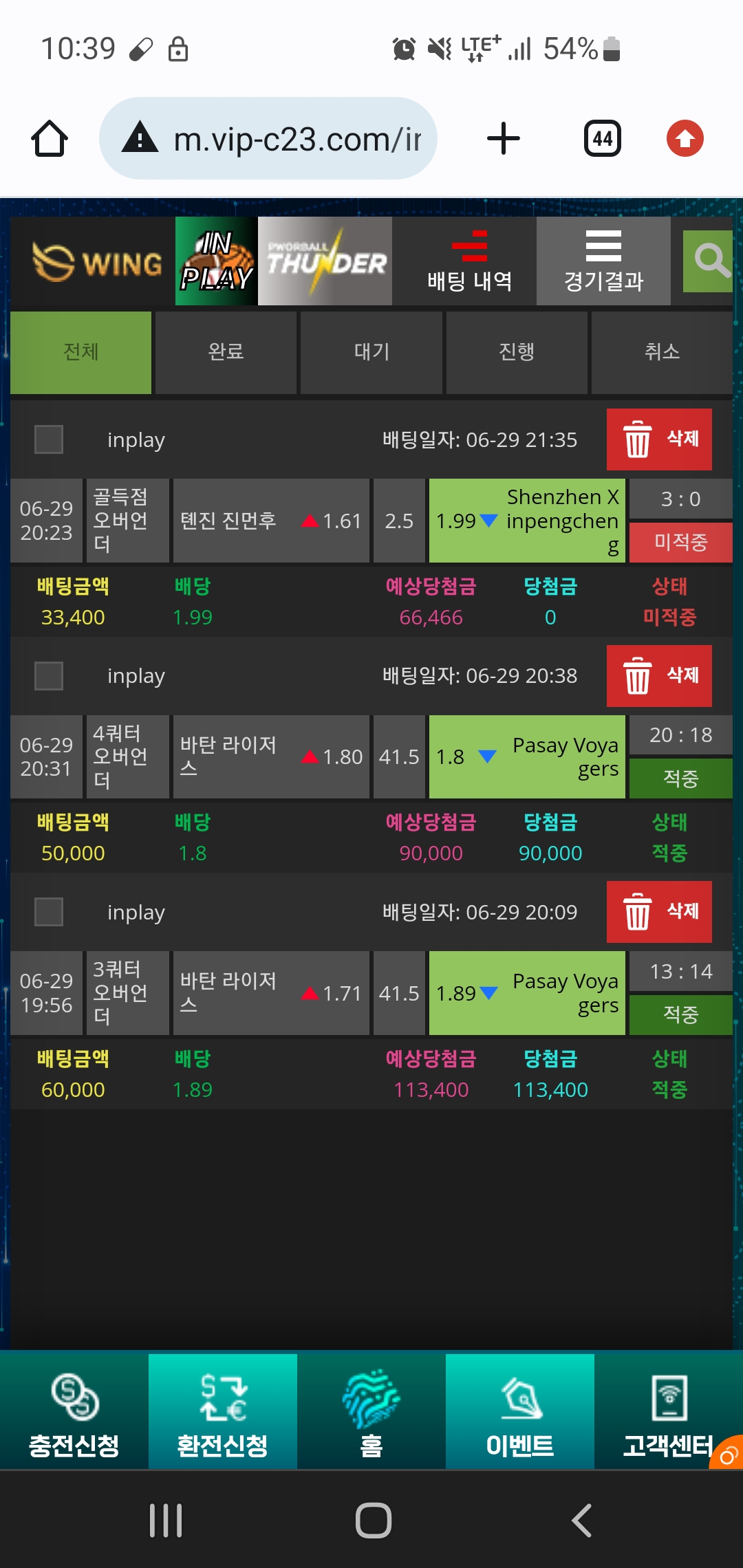
Task: Switch to the 진행 filter tab
Action: (517, 352)
